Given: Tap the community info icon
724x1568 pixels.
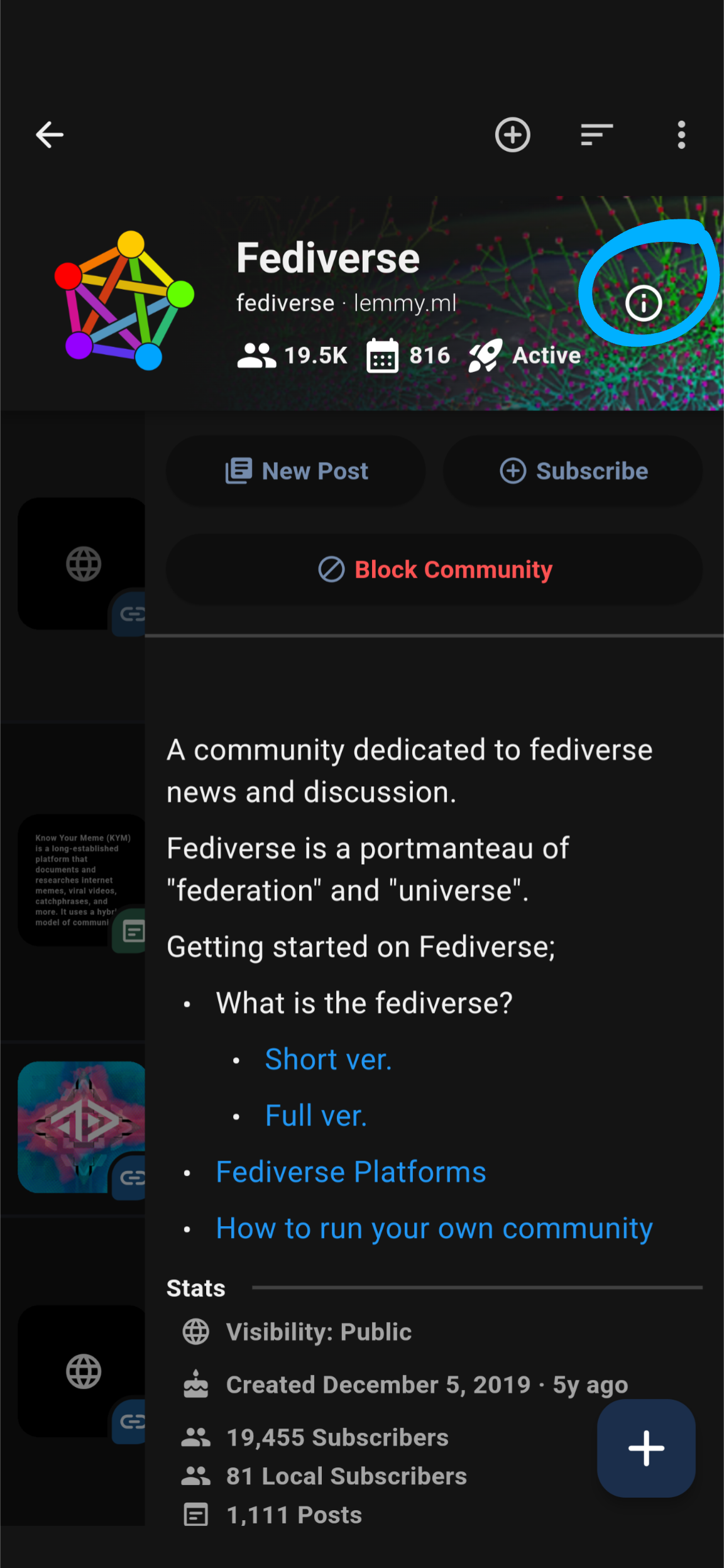Looking at the screenshot, I should (x=644, y=304).
